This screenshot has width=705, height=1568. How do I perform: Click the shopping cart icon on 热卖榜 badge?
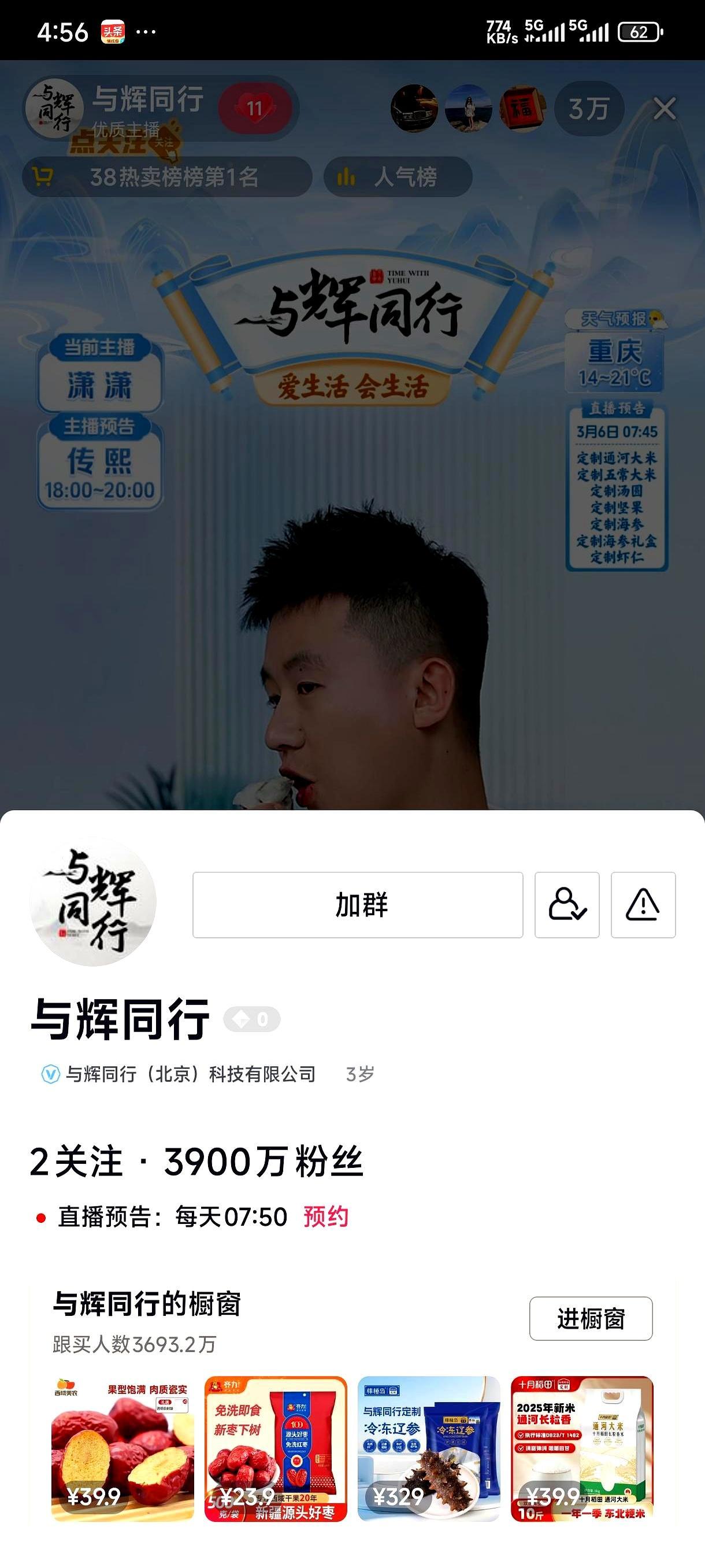click(x=43, y=176)
